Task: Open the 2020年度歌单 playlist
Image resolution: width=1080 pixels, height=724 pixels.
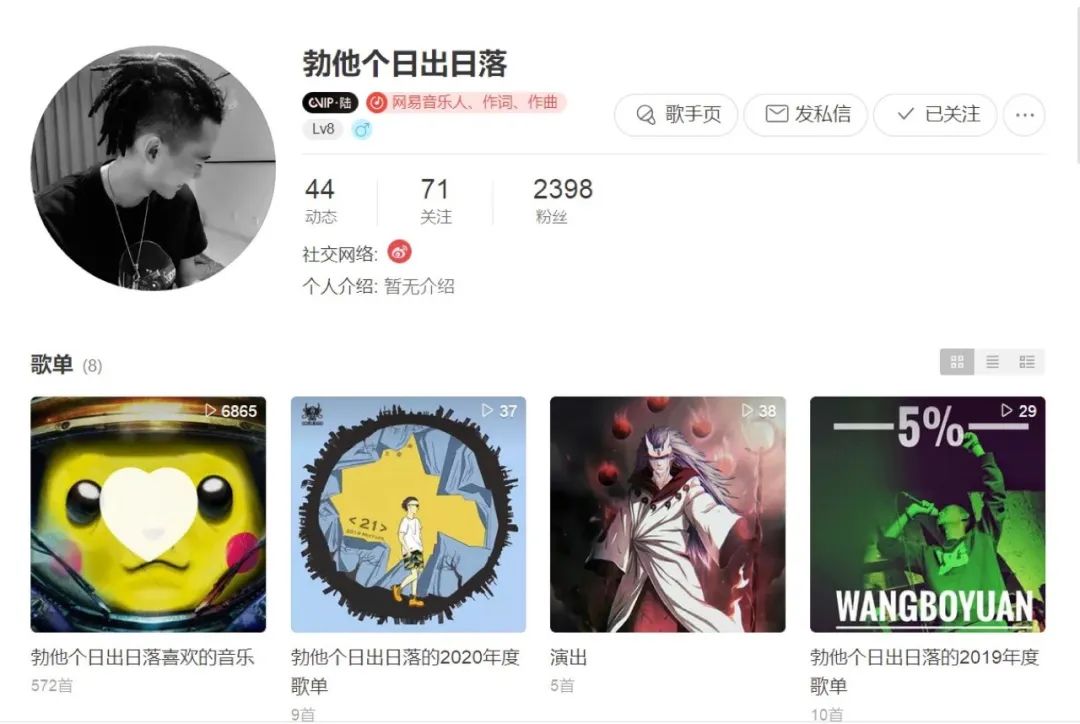Action: 408,514
